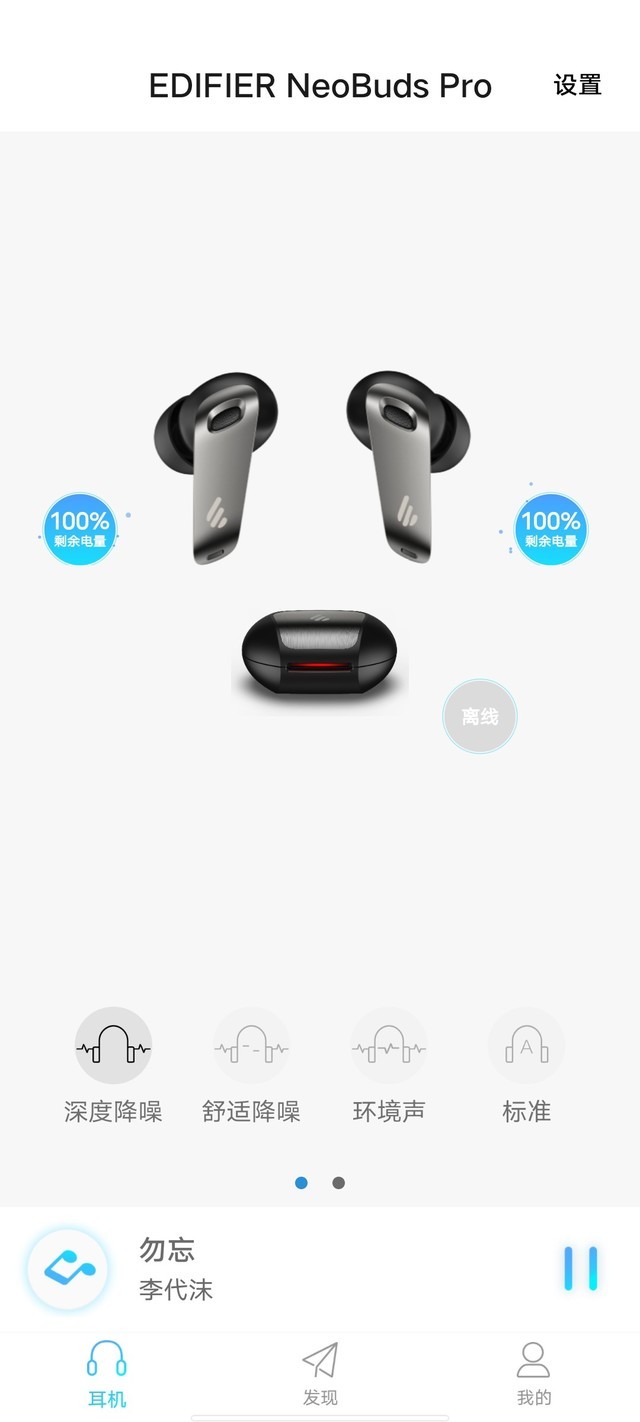The width and height of the screenshot is (640, 1422).
Task: Open the music player for 勿忘
Action: tap(67, 1269)
